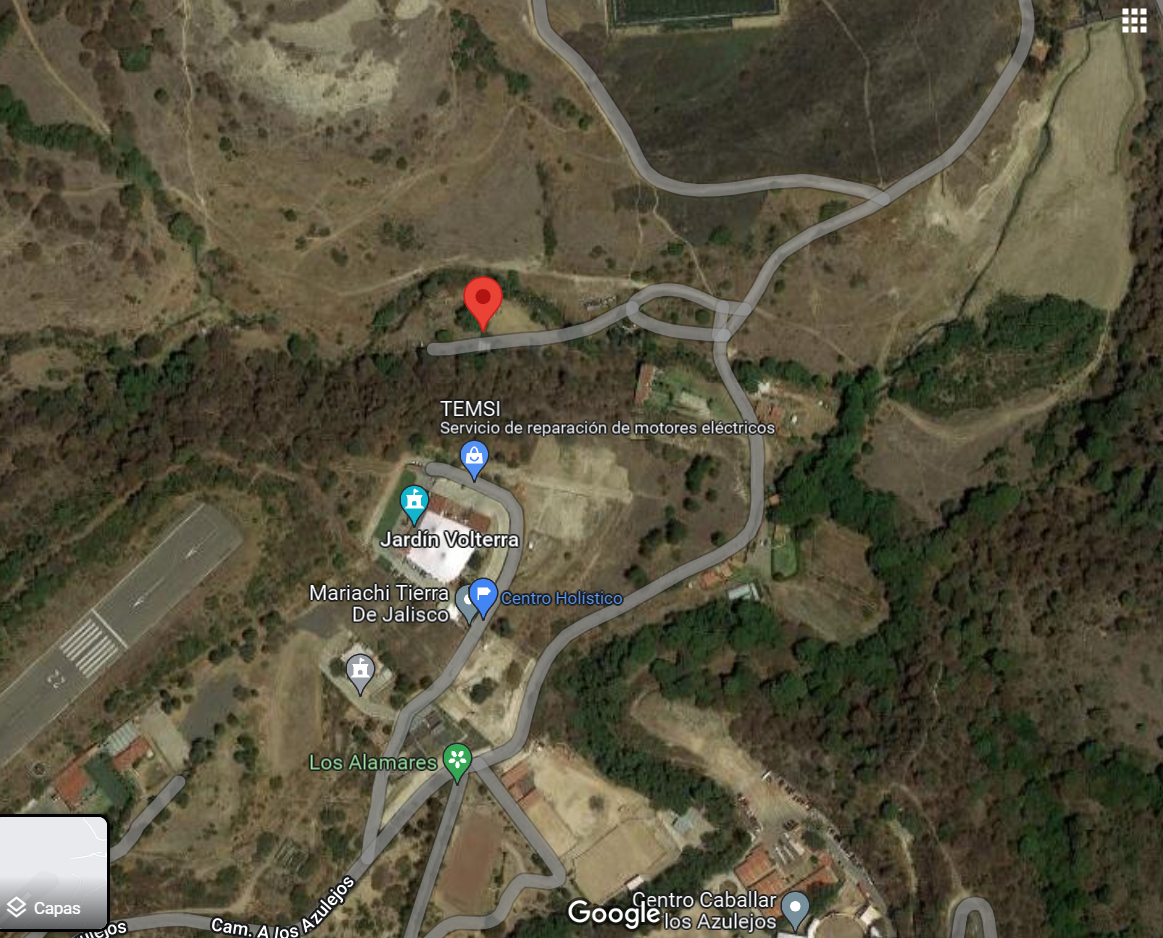This screenshot has width=1163, height=938.
Task: Select the red dropped pin
Action: [483, 300]
